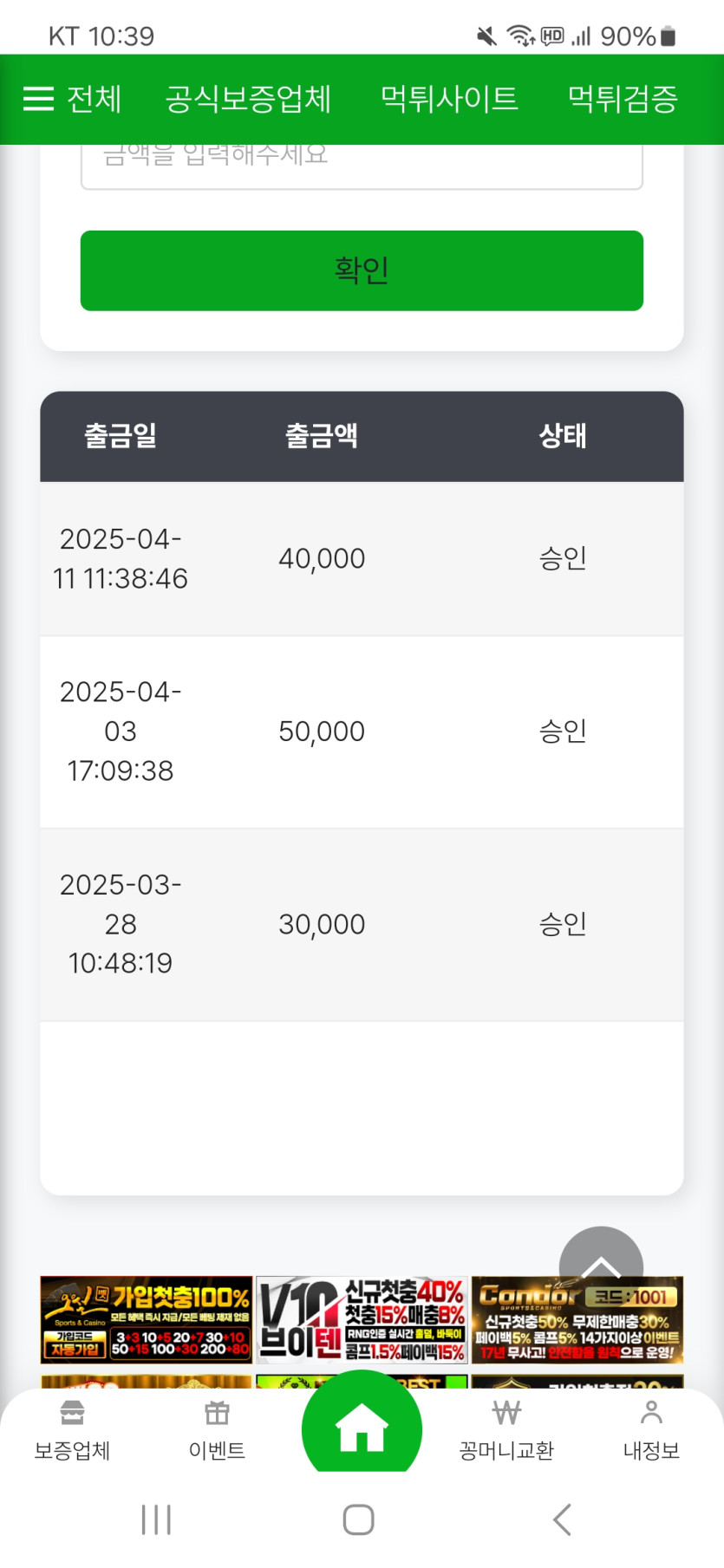Open the 이벤트 tab

click(x=217, y=1432)
